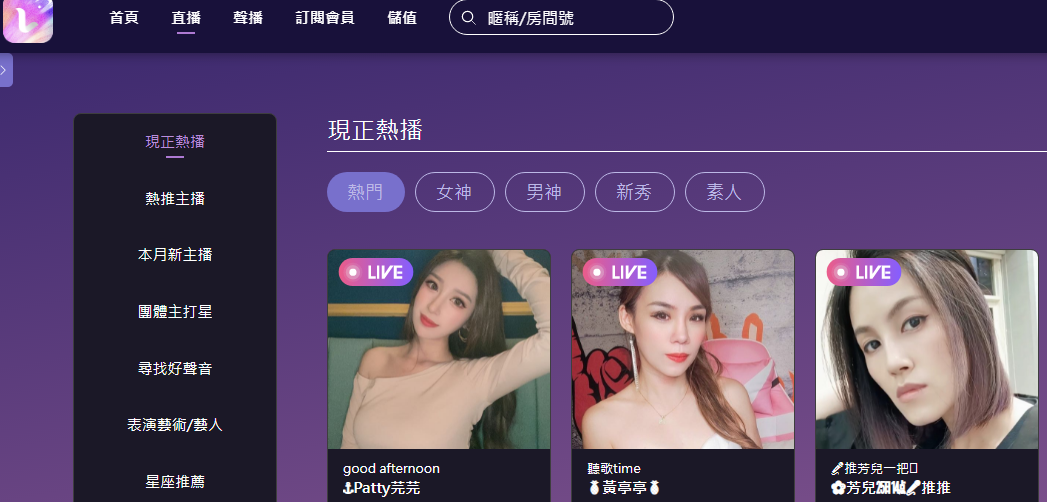Open 尋找好聲音 category
Screen dimensions: 1047x502
click(175, 369)
